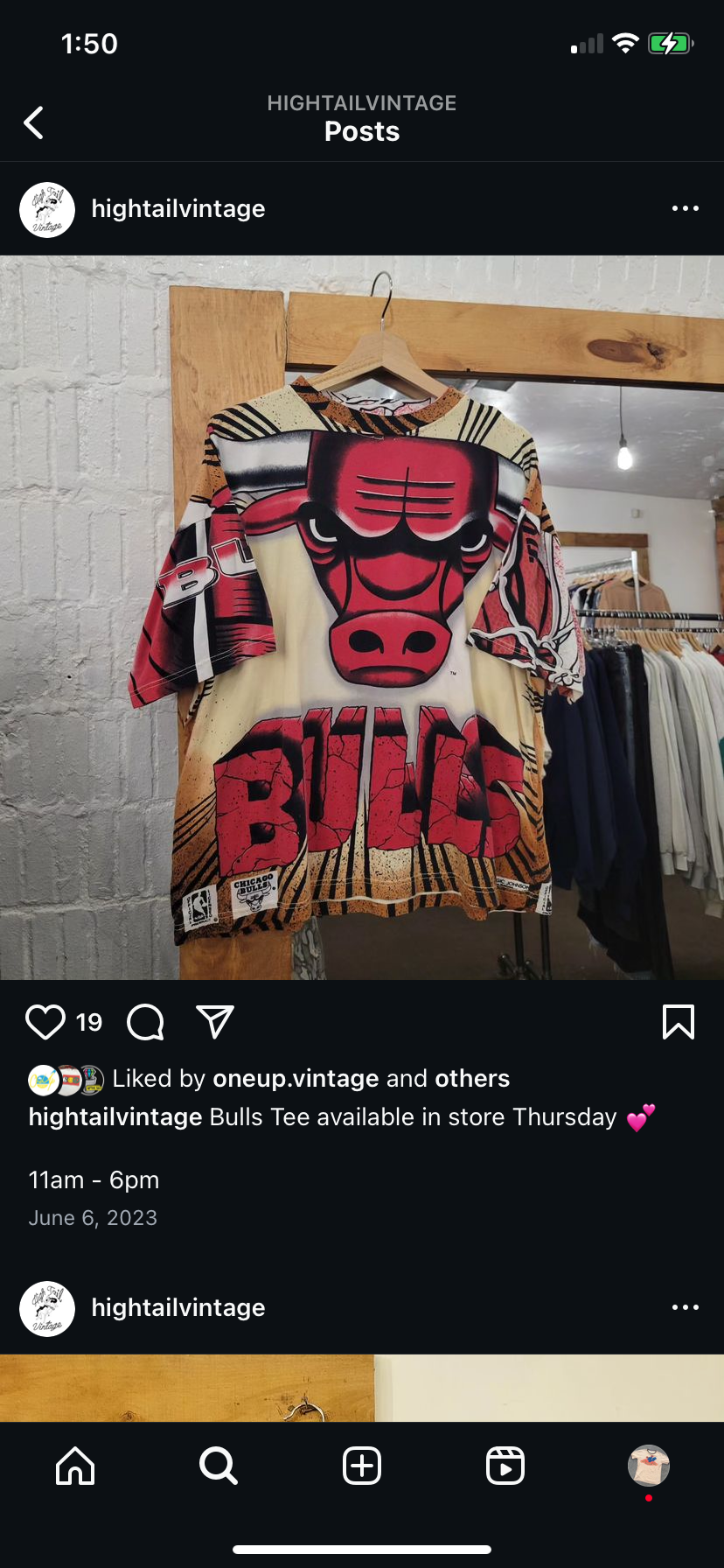
Task: Switch to the Search tab
Action: pos(218,1466)
